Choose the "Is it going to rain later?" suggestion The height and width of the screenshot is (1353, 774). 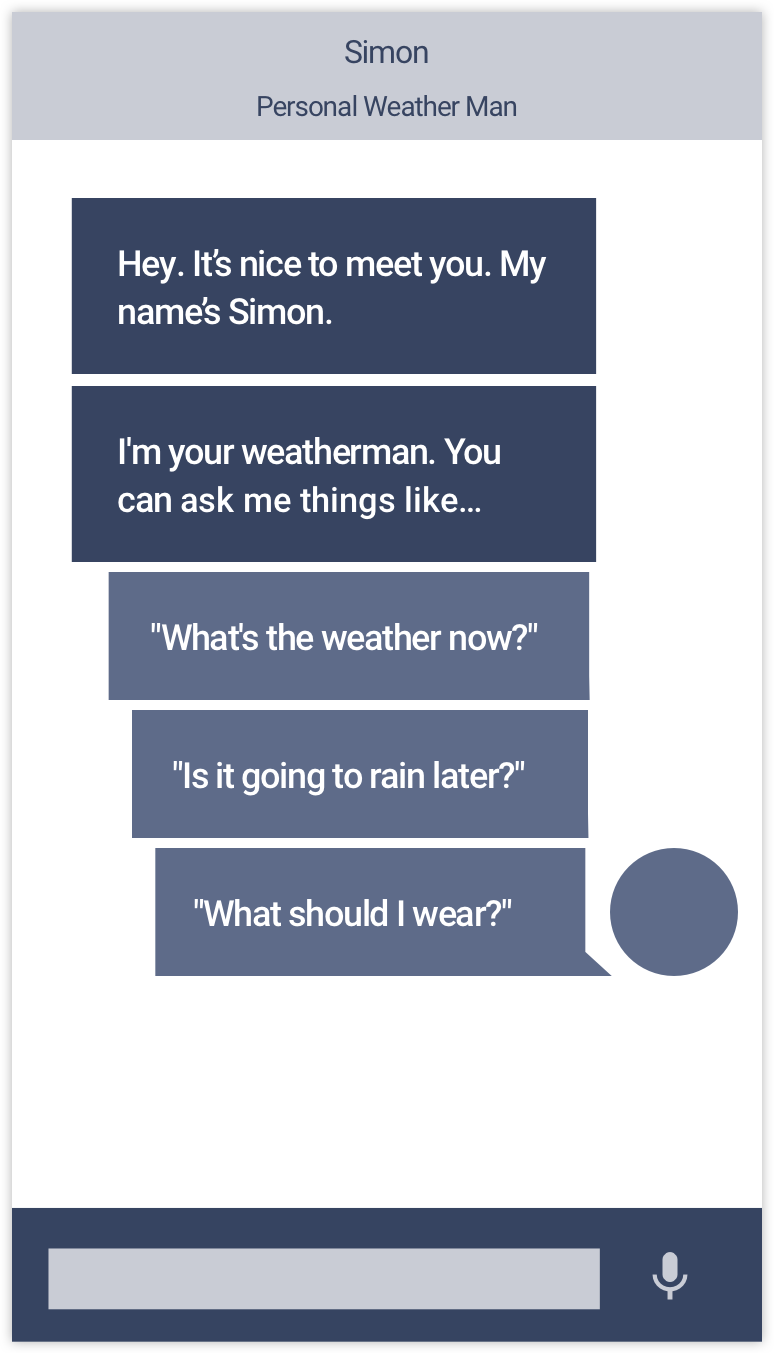(360, 774)
